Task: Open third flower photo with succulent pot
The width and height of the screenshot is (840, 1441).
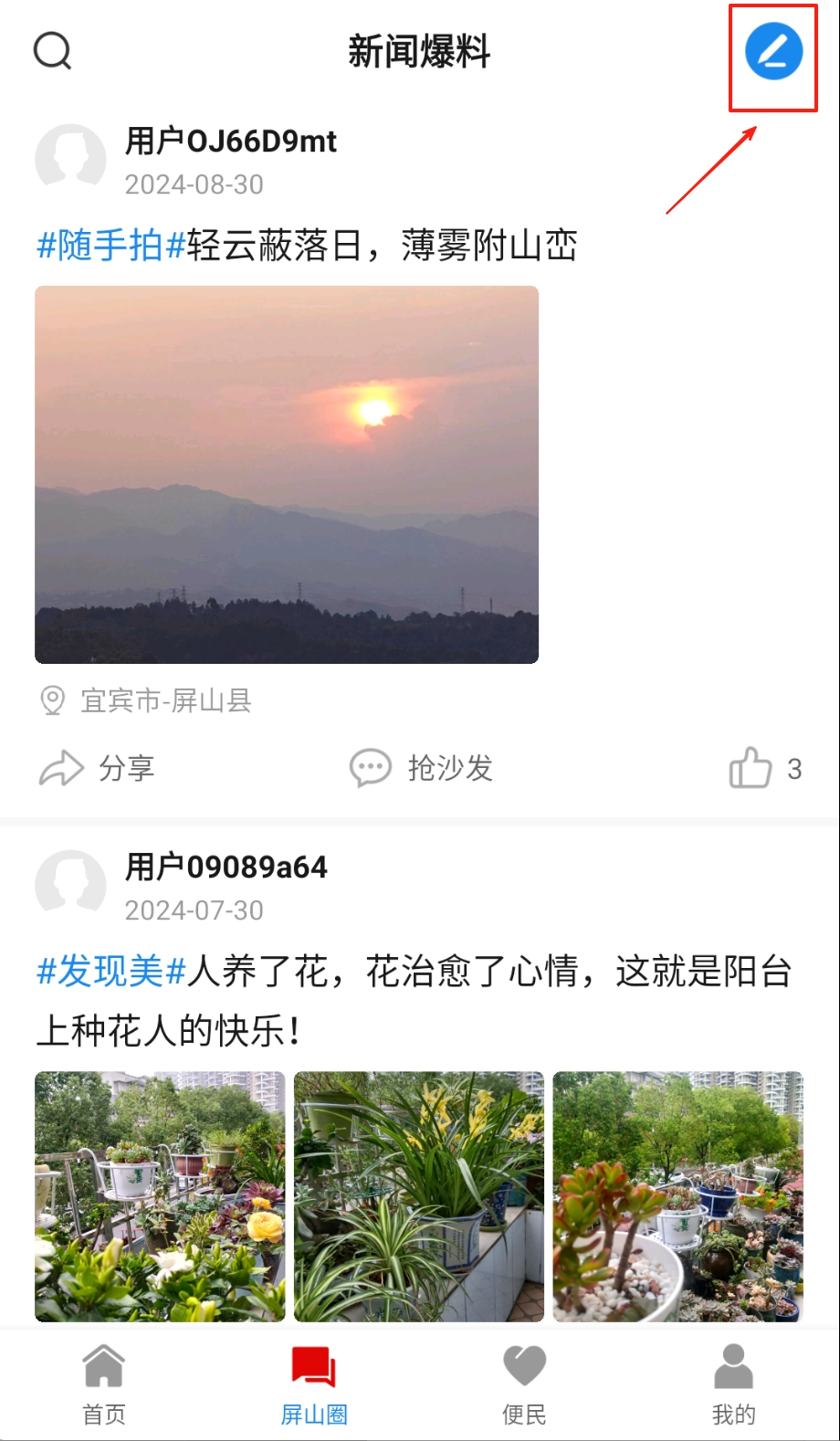Action: 677,1196
